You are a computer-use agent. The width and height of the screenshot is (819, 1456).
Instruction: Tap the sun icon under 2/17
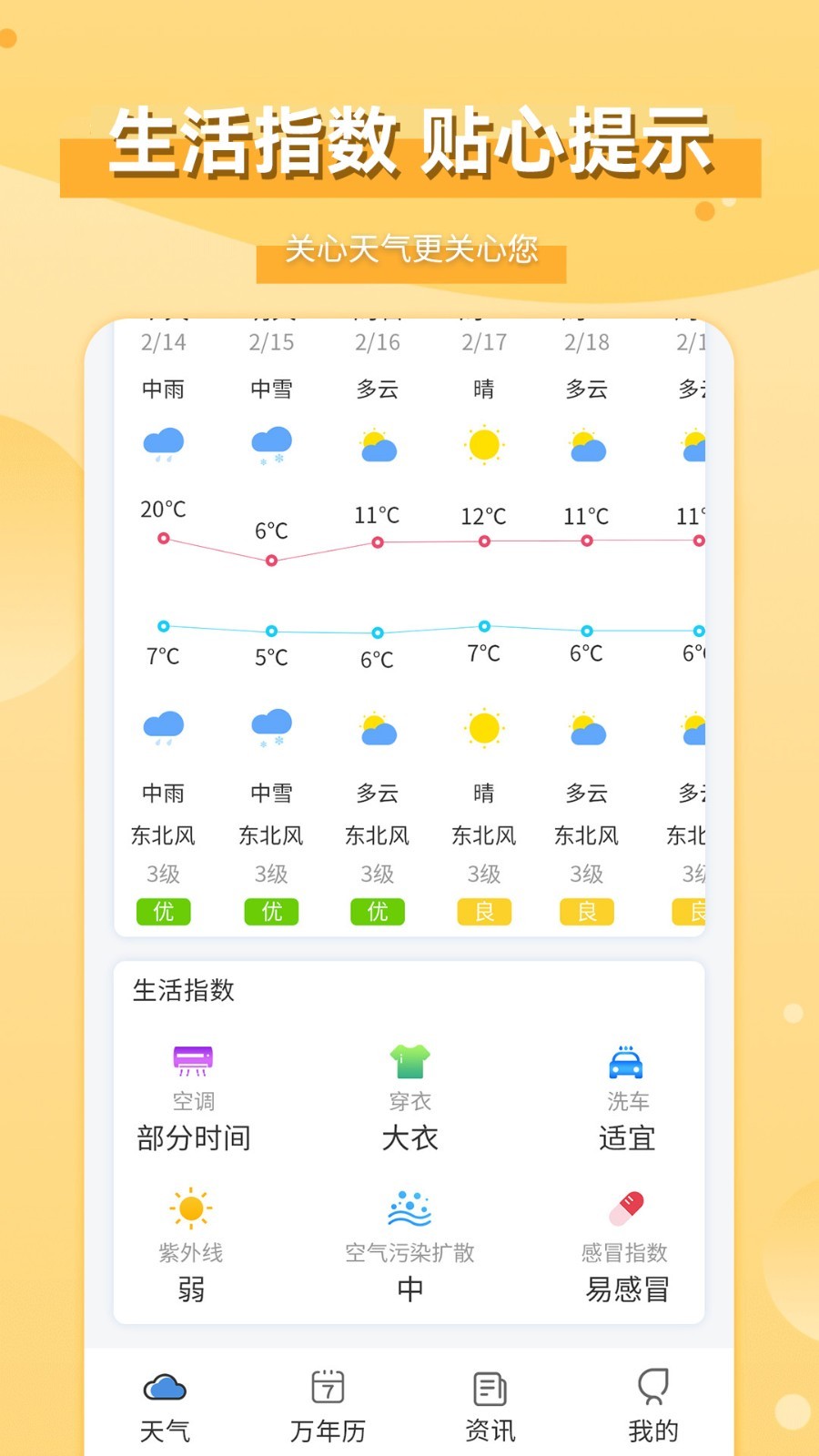tap(483, 444)
